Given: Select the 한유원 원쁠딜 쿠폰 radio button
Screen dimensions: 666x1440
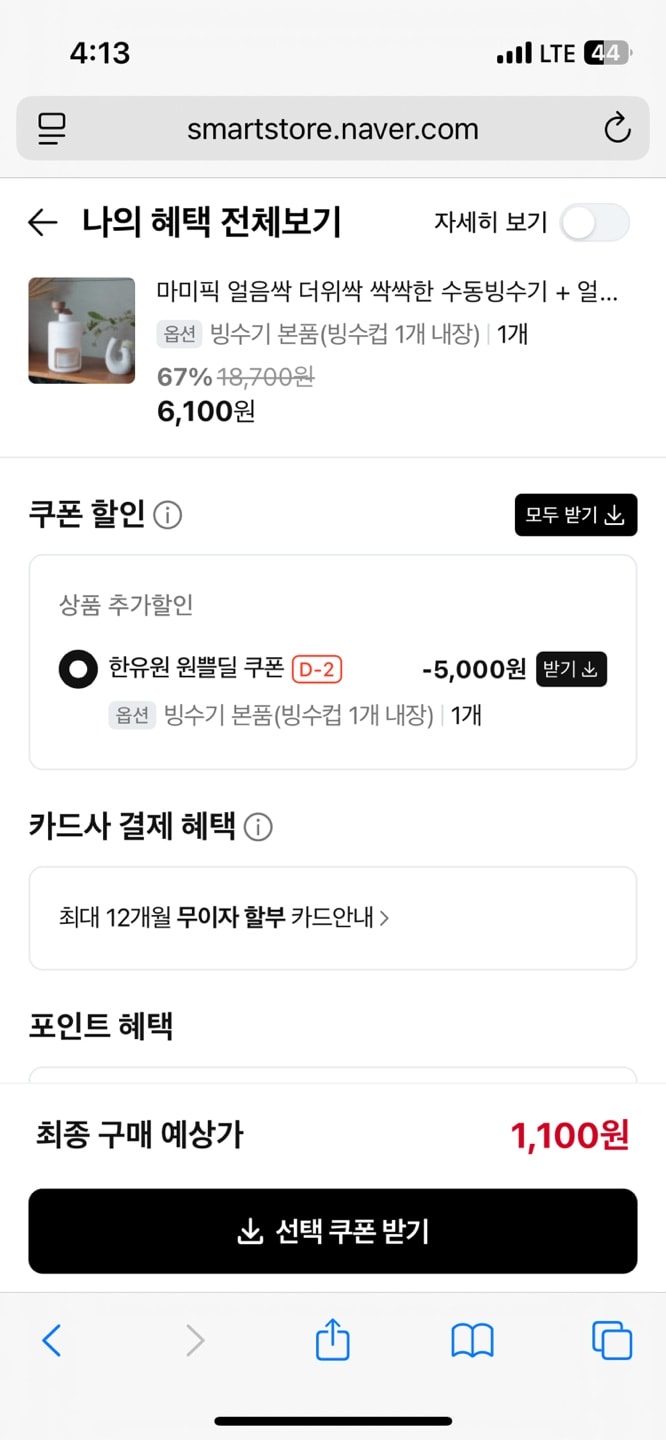Looking at the screenshot, I should [x=78, y=669].
